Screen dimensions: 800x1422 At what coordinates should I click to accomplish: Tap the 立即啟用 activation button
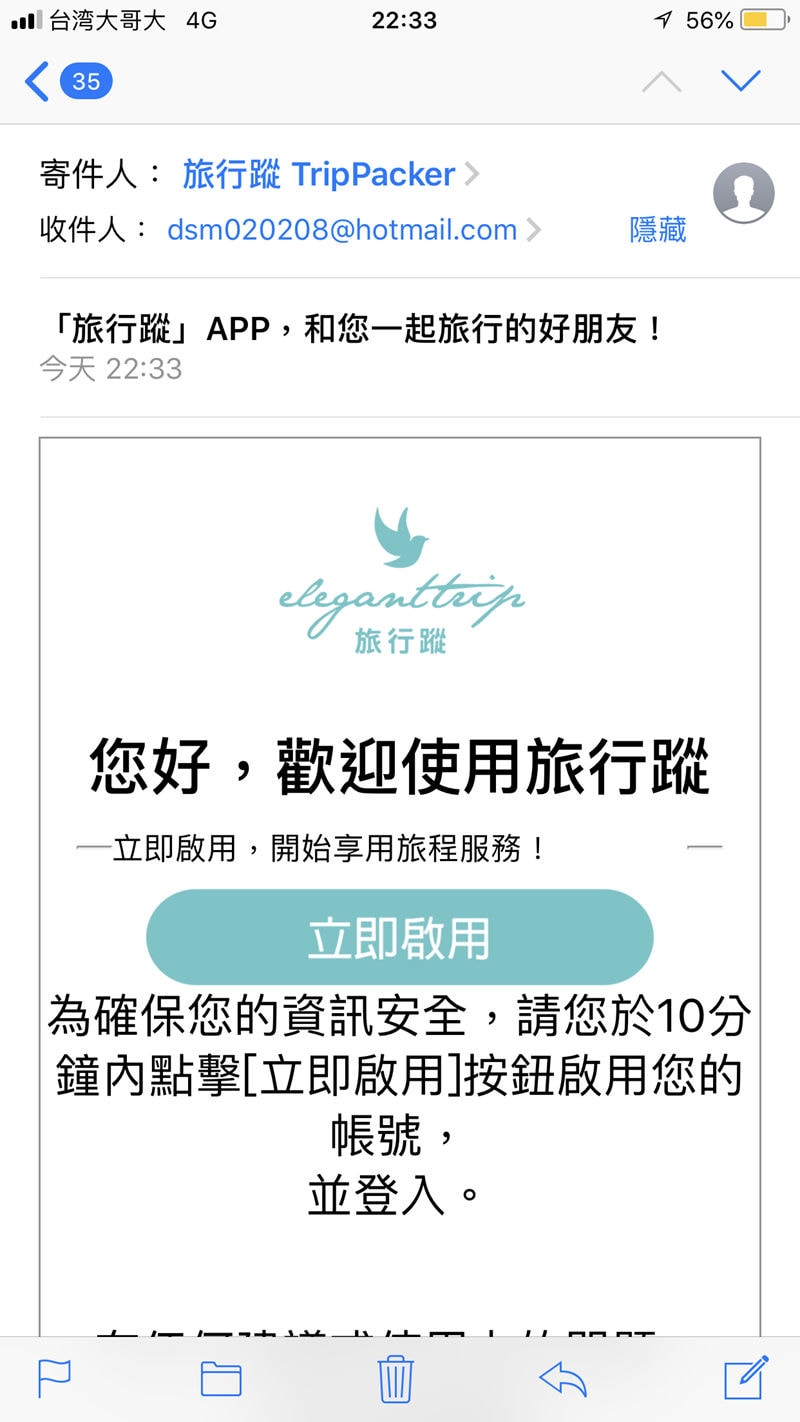[400, 937]
